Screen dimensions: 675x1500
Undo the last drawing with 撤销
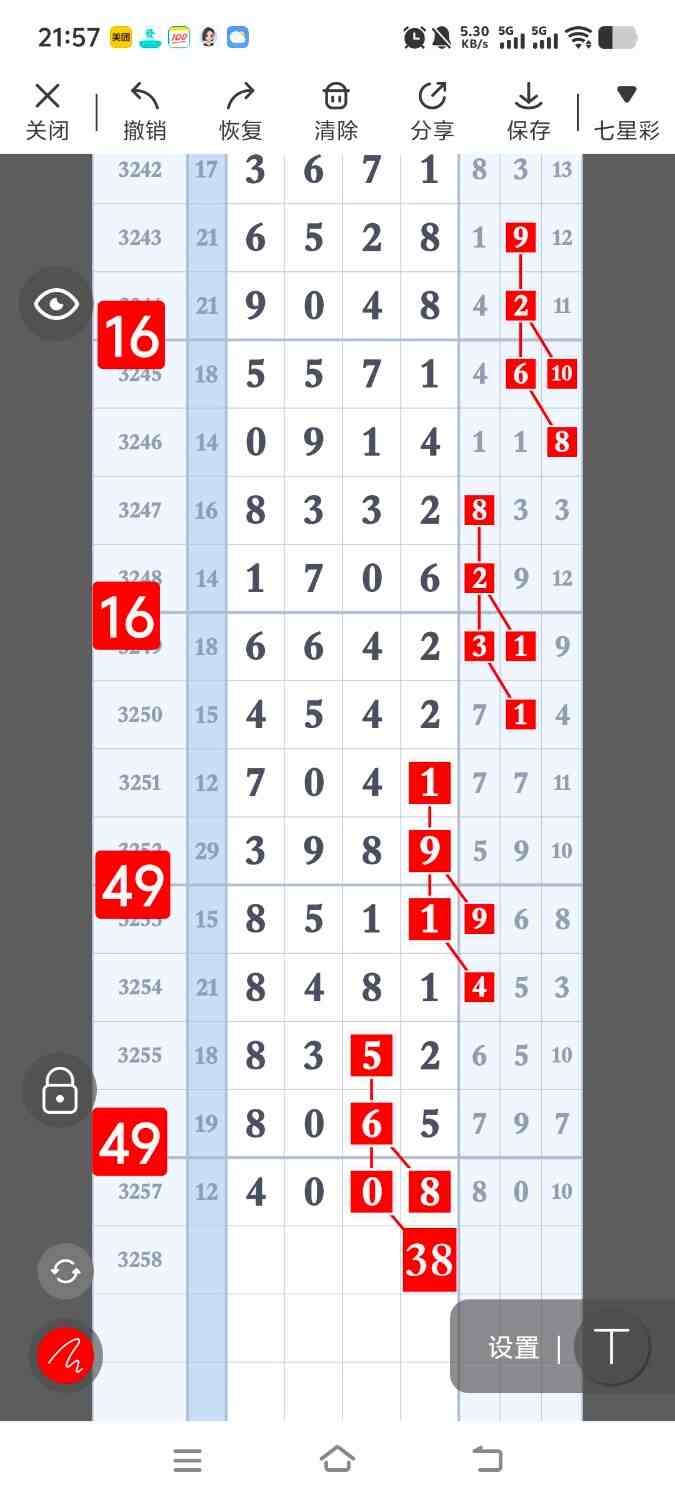pyautogui.click(x=144, y=111)
